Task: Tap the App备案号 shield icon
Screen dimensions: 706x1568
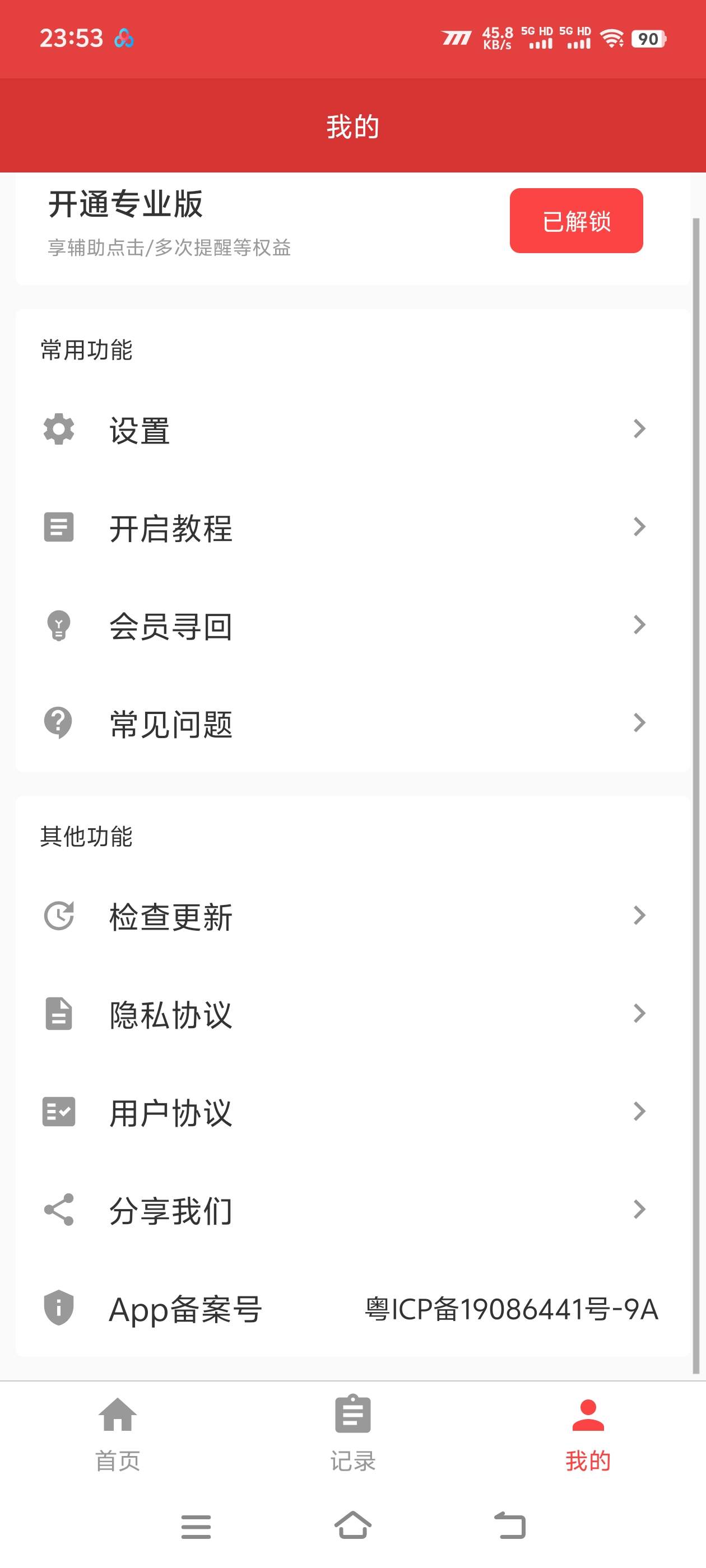Action: click(x=58, y=1310)
